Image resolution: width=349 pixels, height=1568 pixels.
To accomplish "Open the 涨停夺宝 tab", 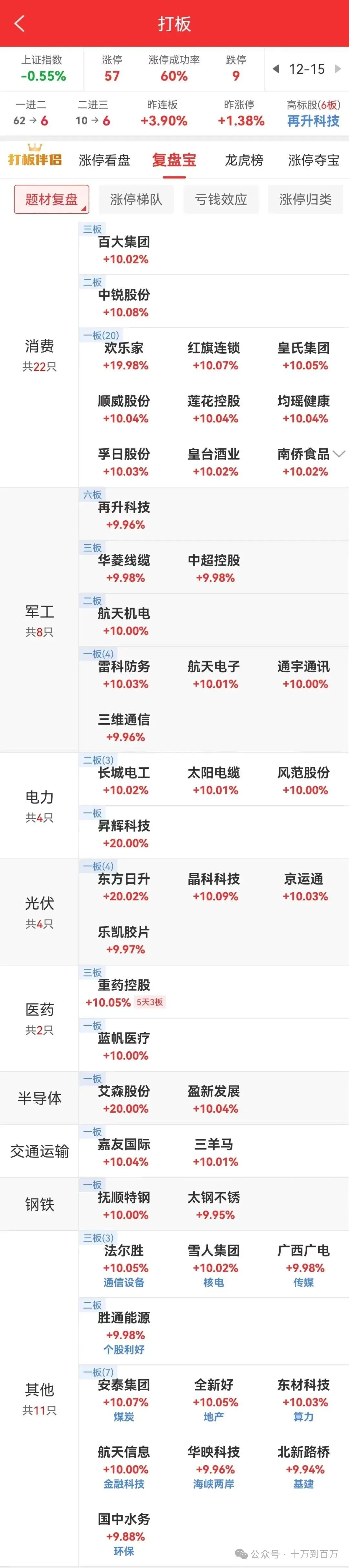I will tap(314, 160).
